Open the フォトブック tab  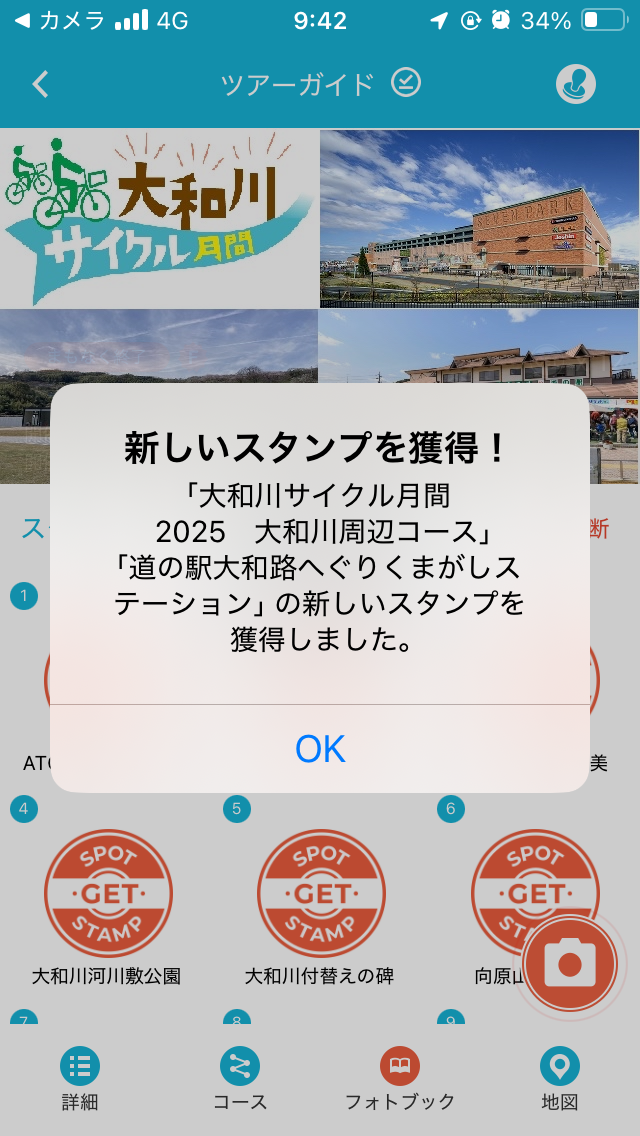(400, 1080)
